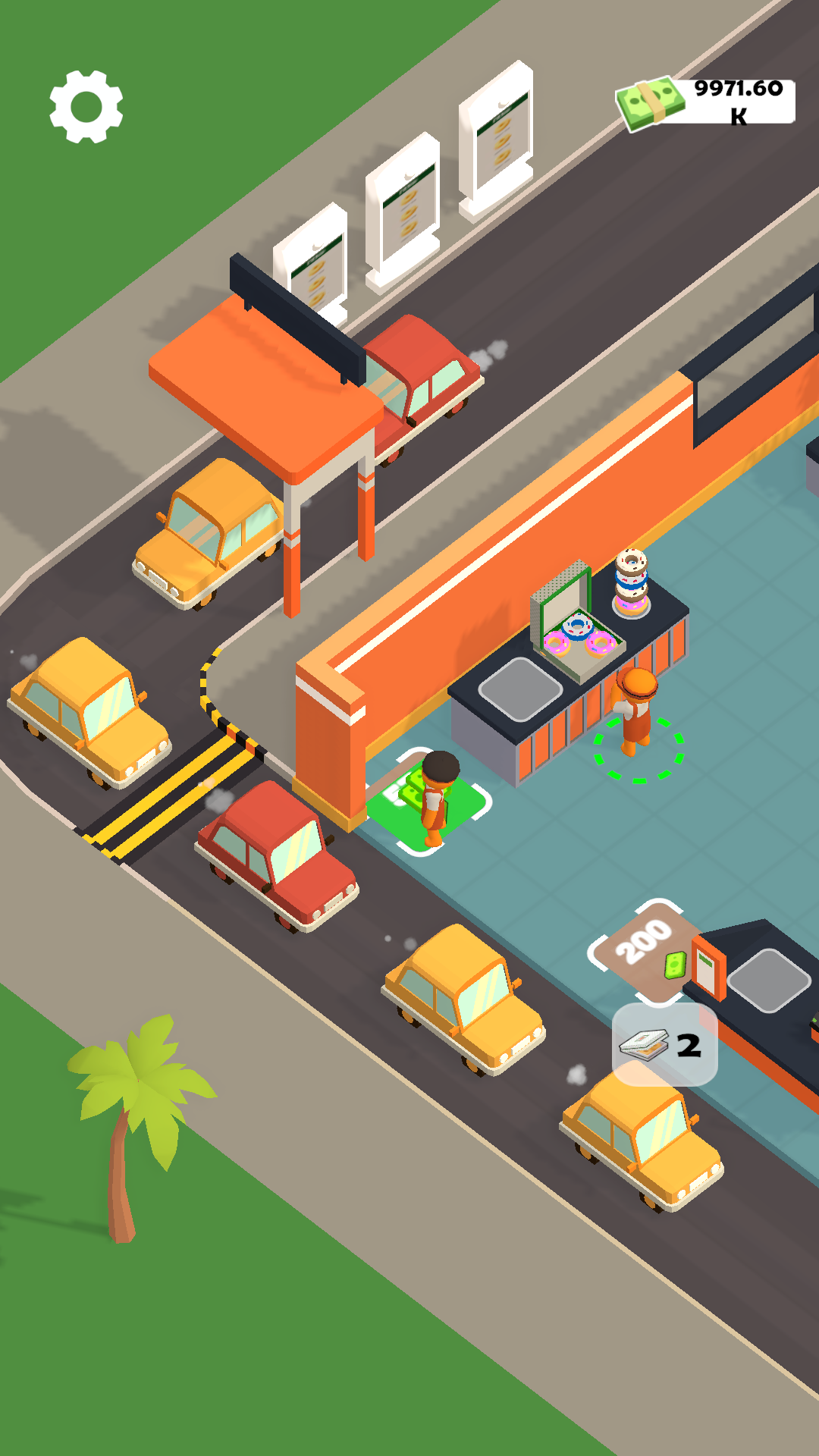Screen dimensions: 819x1456
Task: Open the settings gear
Action: 86,107
